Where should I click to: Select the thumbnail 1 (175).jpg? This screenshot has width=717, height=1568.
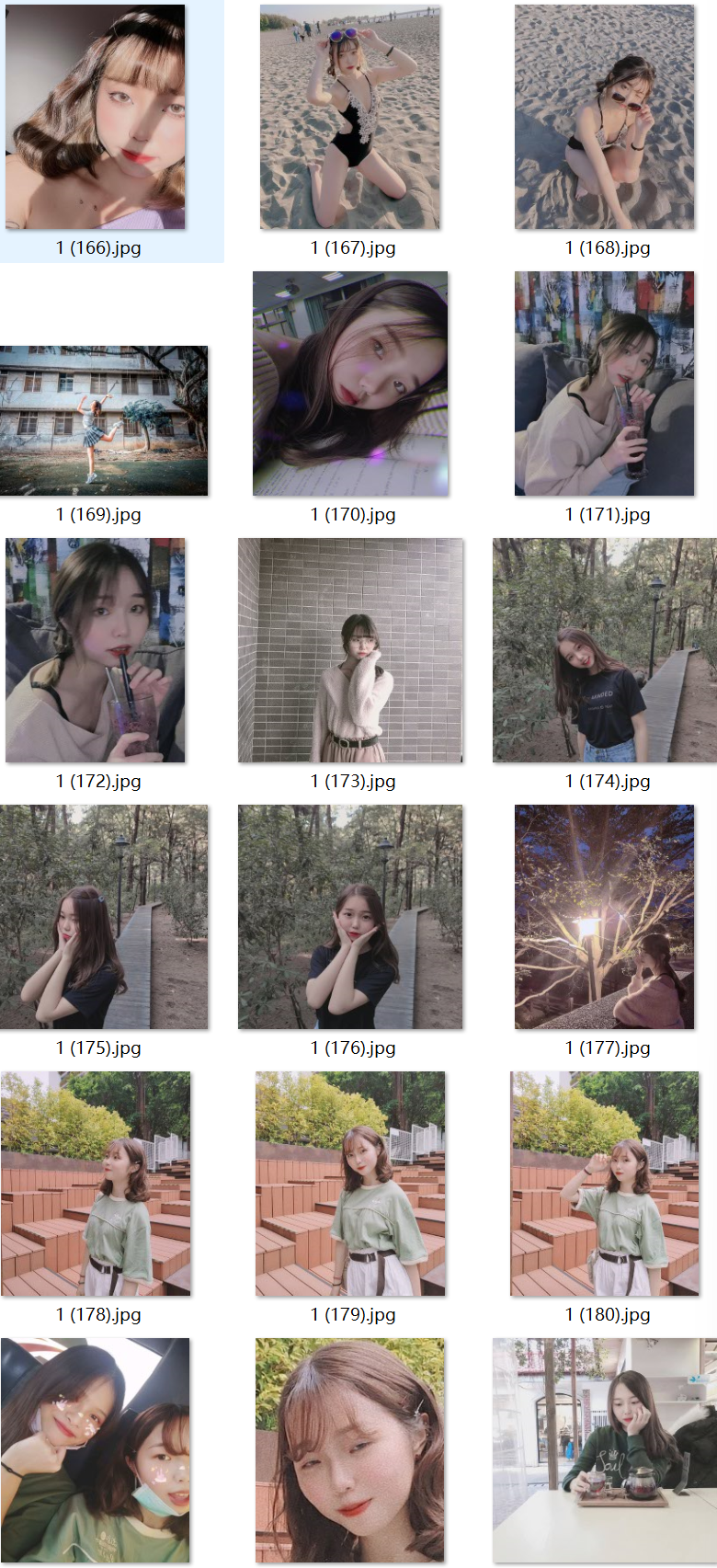(104, 917)
